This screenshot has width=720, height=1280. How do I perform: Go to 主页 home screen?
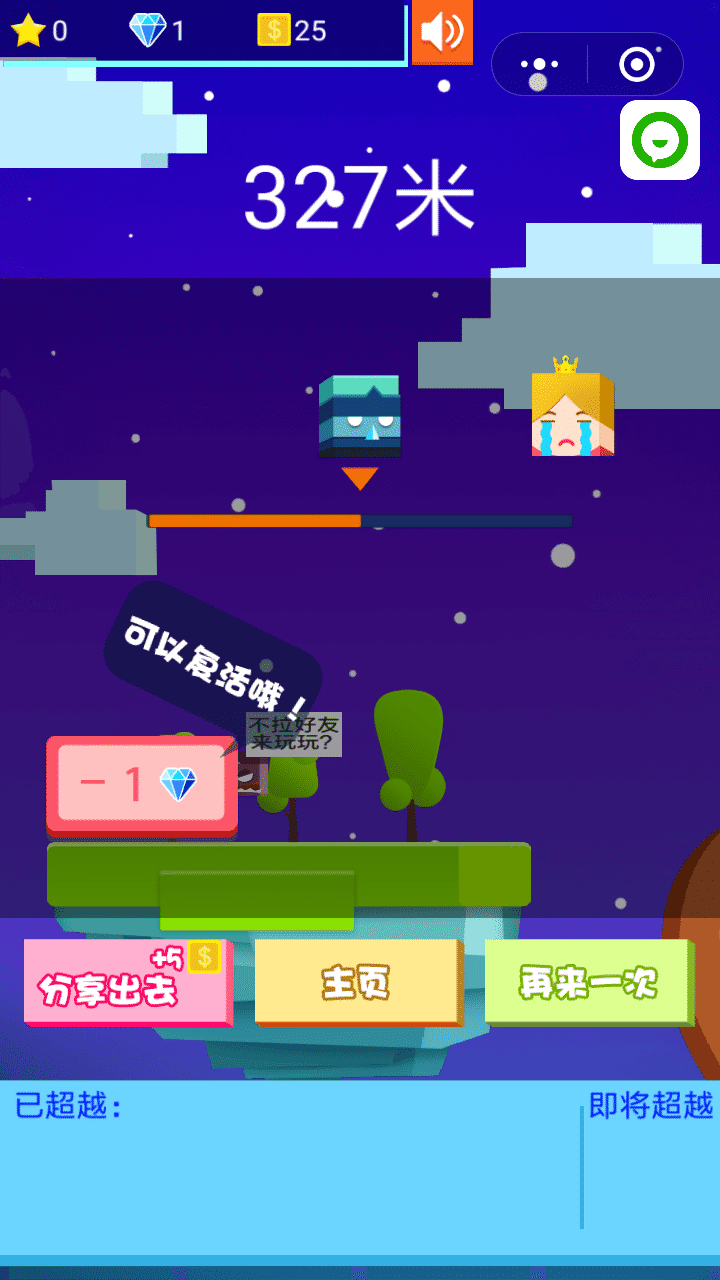click(356, 982)
